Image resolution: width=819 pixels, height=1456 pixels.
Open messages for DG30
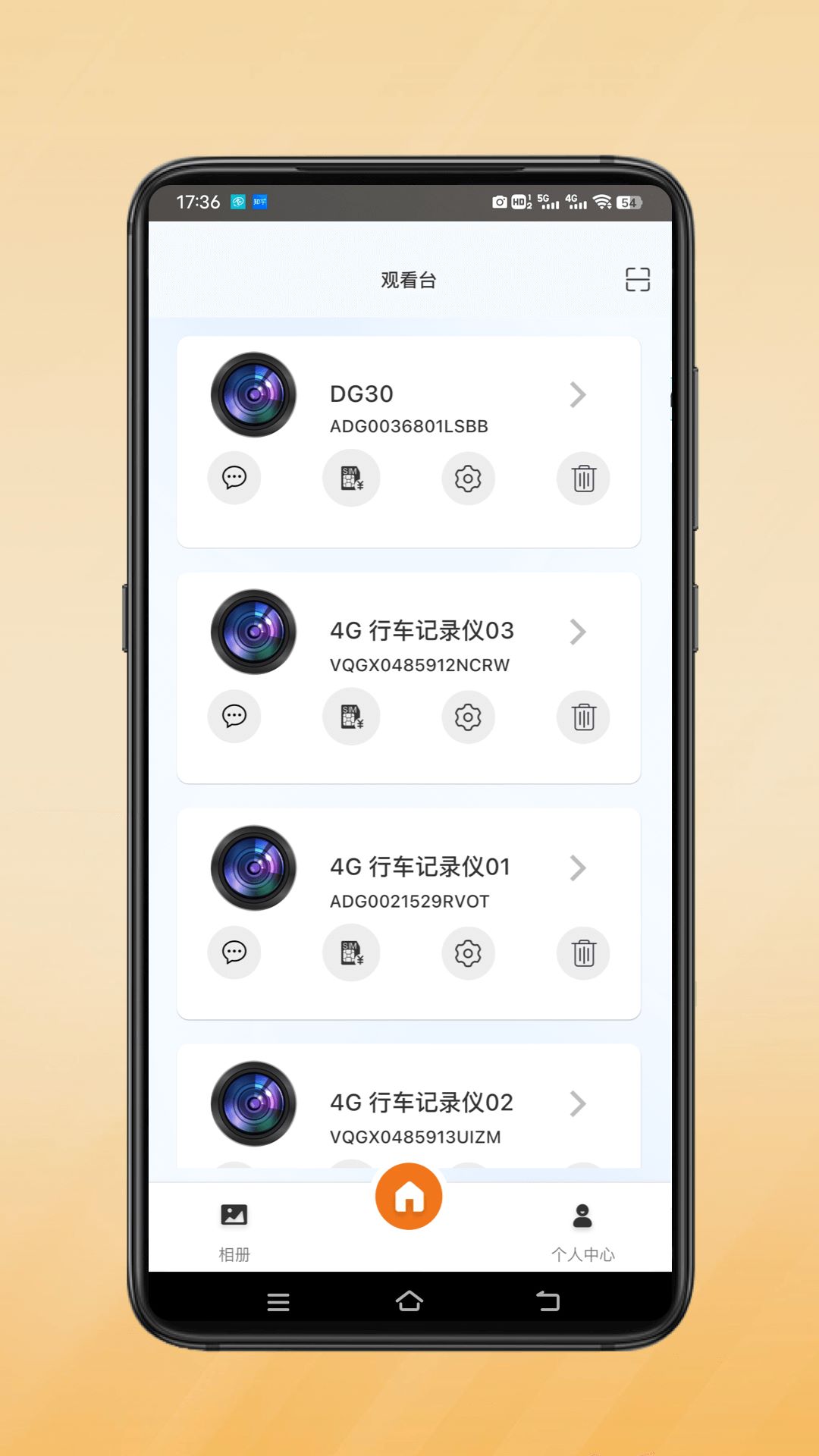tap(234, 478)
